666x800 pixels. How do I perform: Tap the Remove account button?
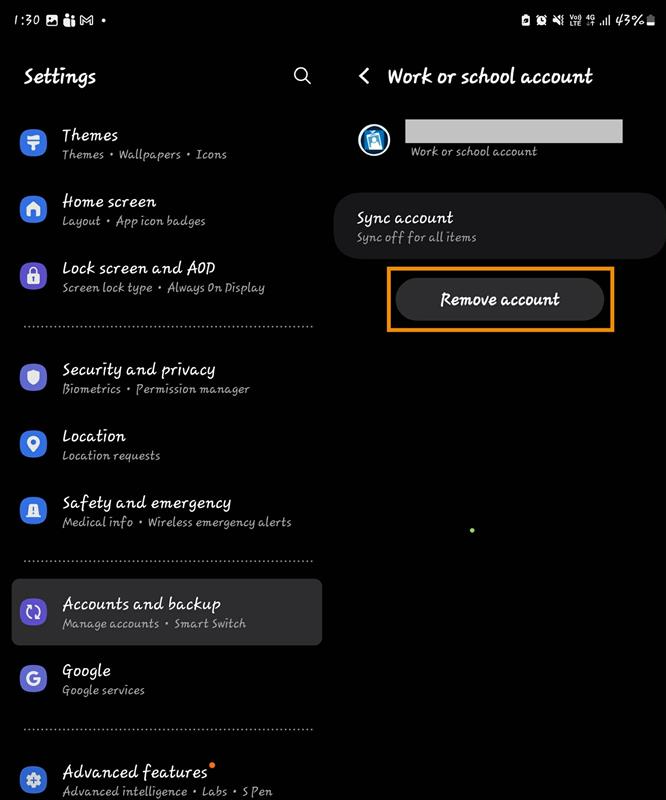[x=500, y=299]
